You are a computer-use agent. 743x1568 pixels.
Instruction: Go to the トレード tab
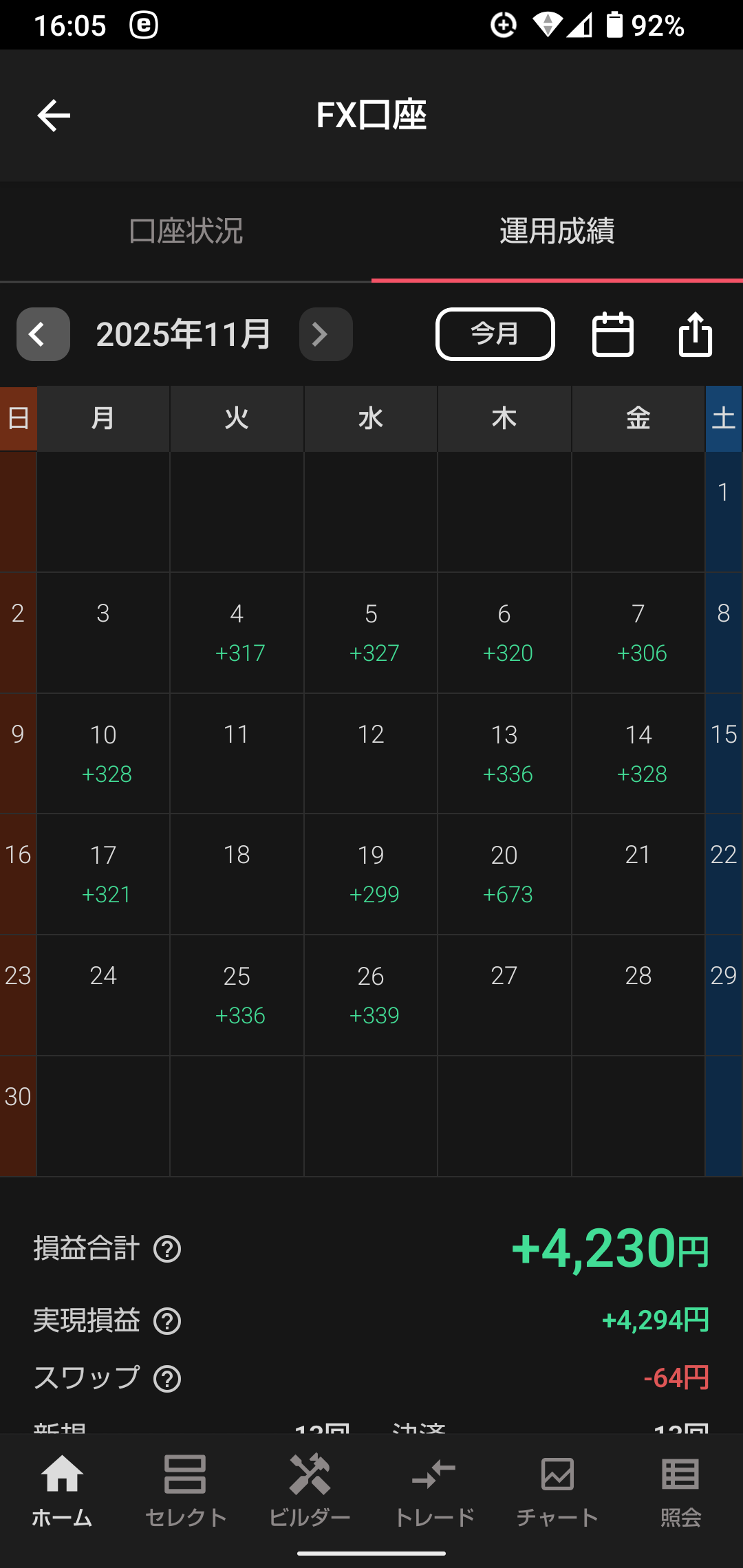[x=433, y=1490]
